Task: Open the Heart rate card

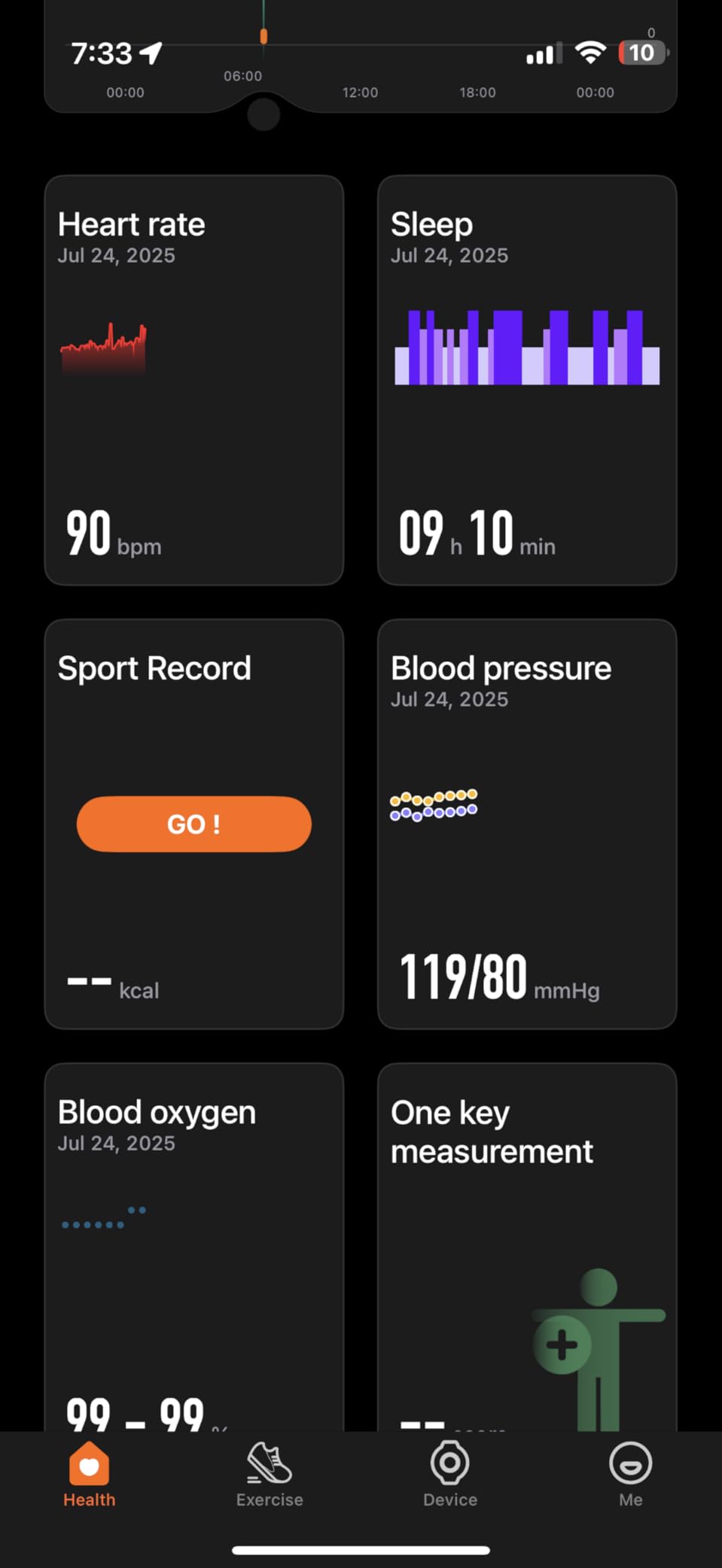Action: (x=193, y=380)
